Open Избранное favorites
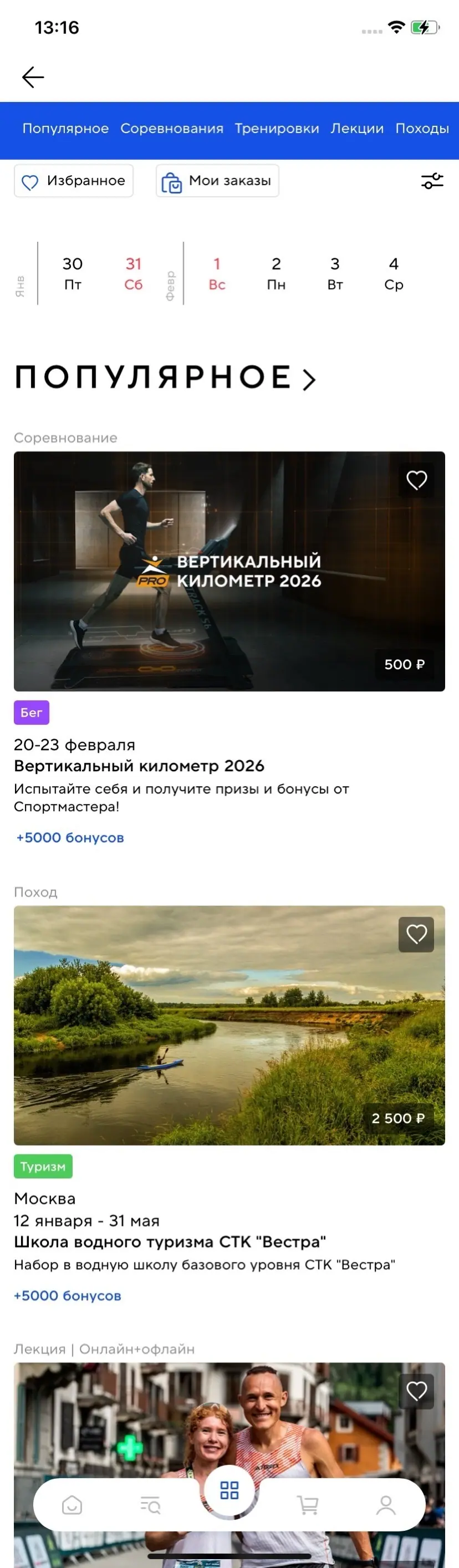459x1568 pixels. tap(74, 181)
